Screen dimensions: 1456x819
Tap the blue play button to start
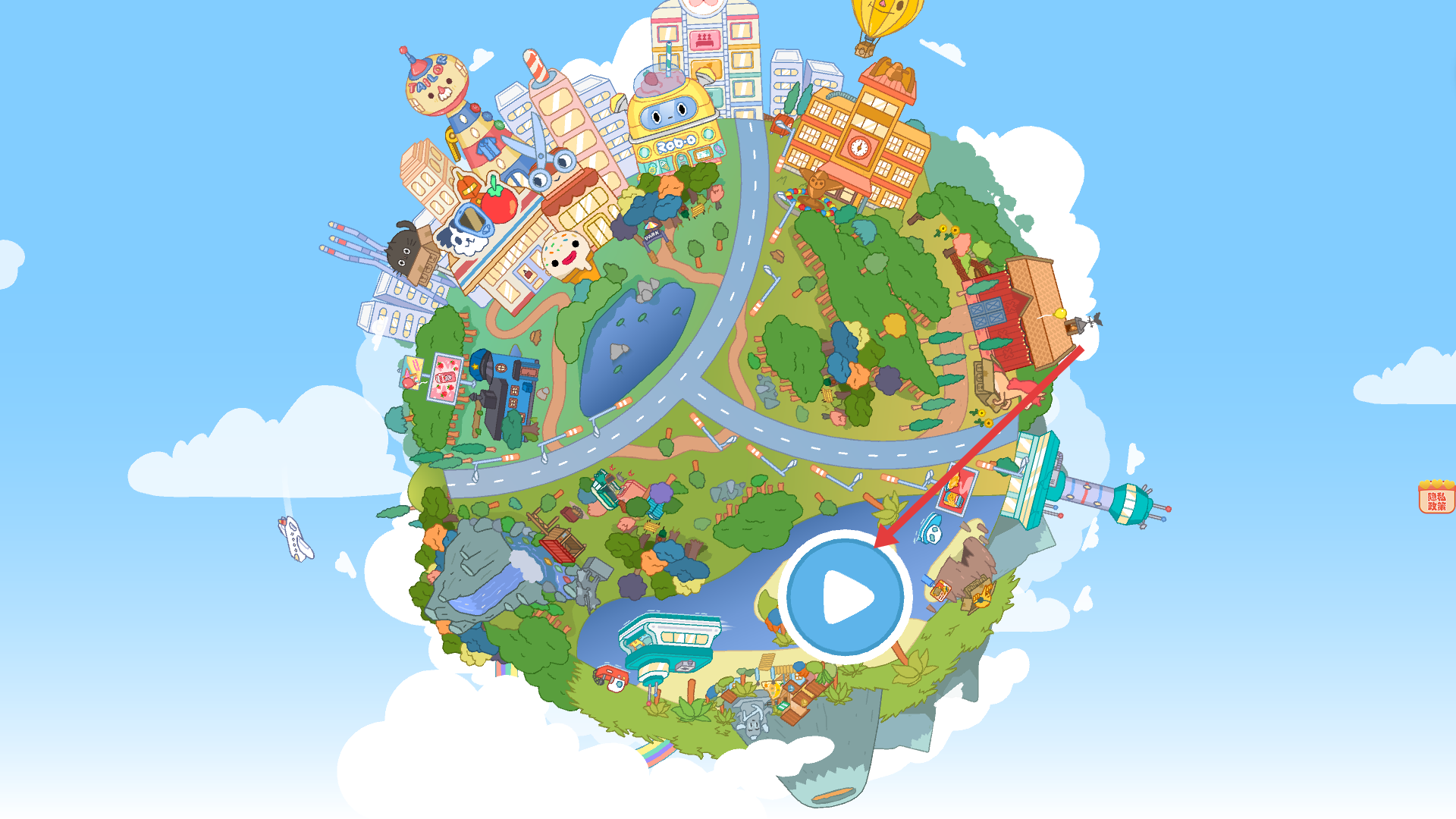tap(844, 596)
